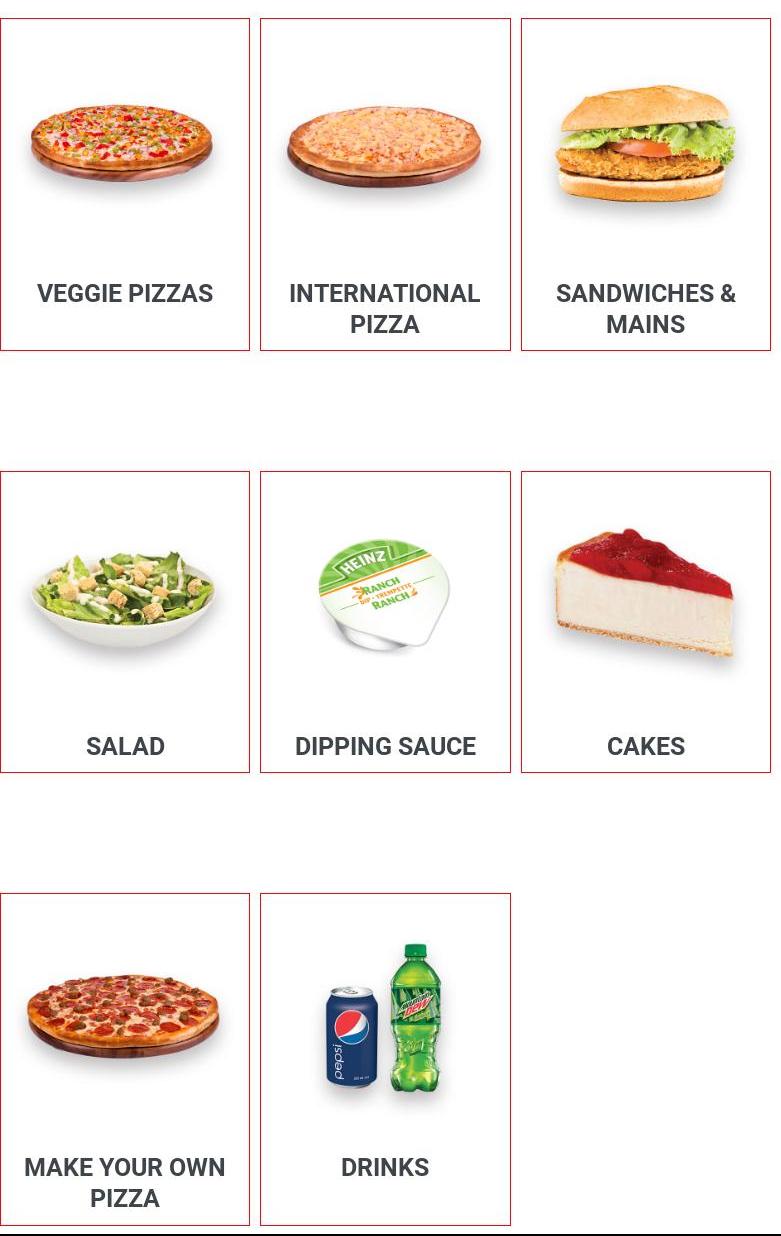The image size is (781, 1236).
Task: Open the Salad category
Action: click(125, 621)
